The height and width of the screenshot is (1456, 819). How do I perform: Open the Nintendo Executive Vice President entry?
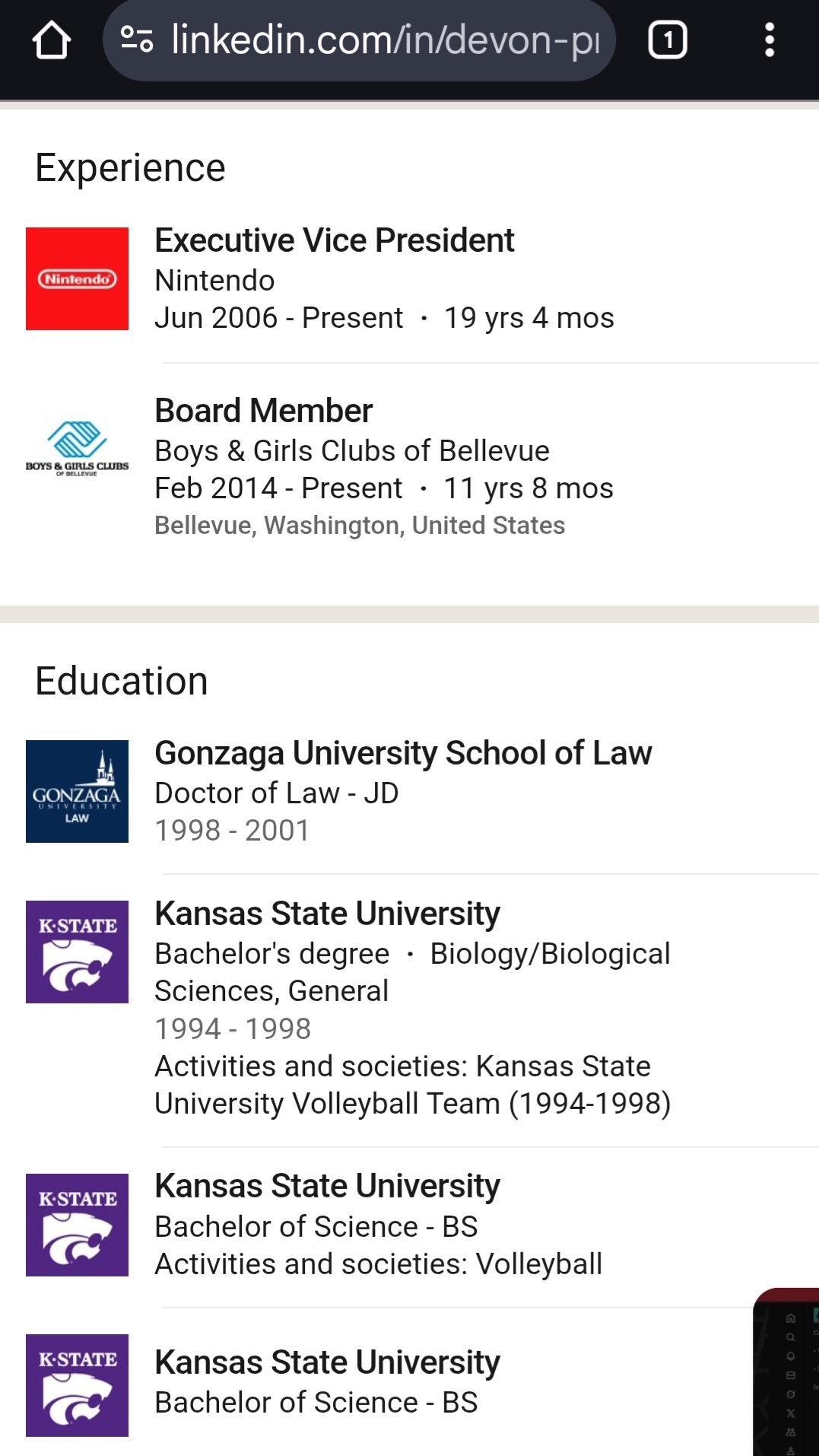point(411,278)
